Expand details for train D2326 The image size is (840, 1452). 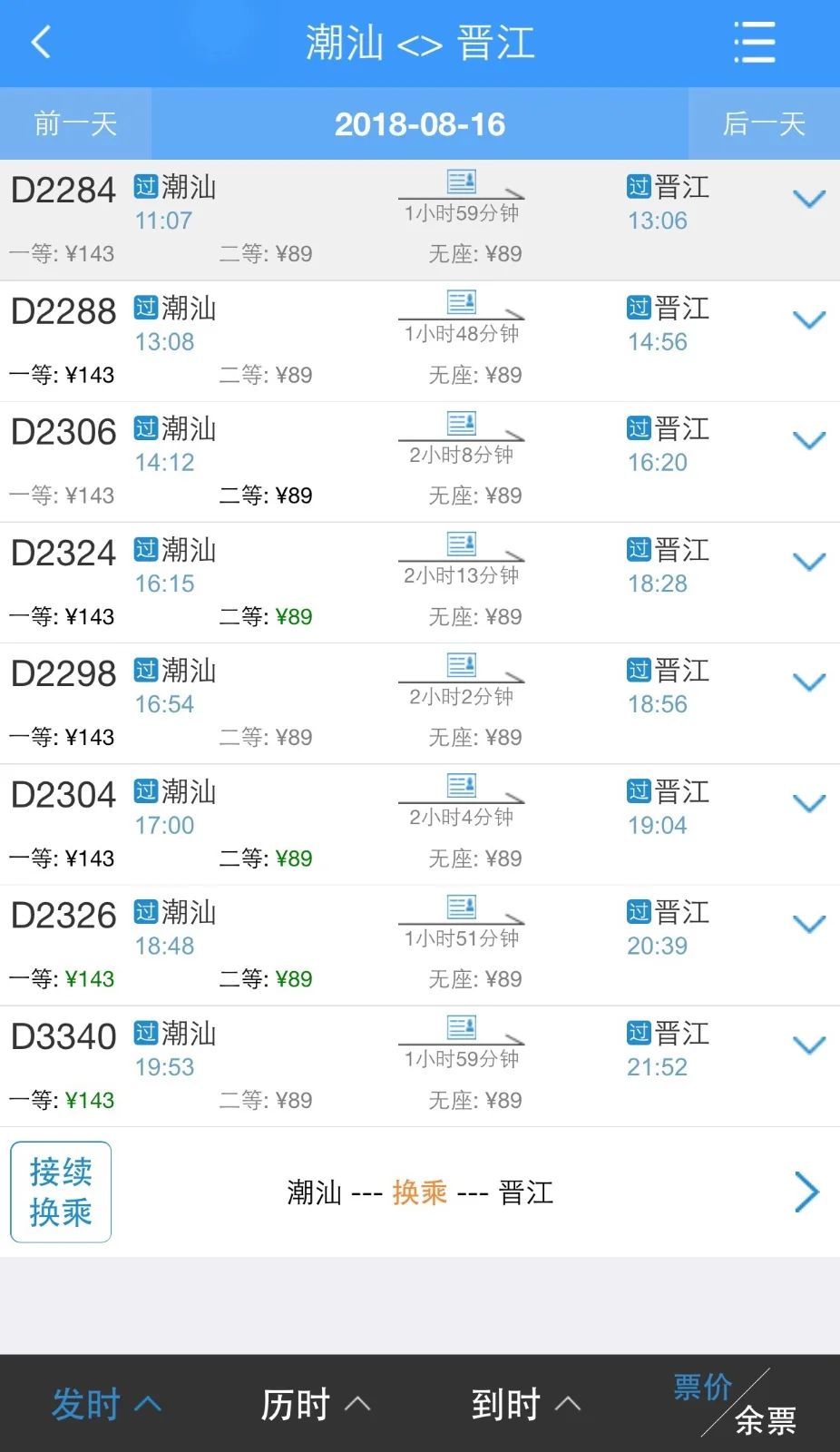808,924
